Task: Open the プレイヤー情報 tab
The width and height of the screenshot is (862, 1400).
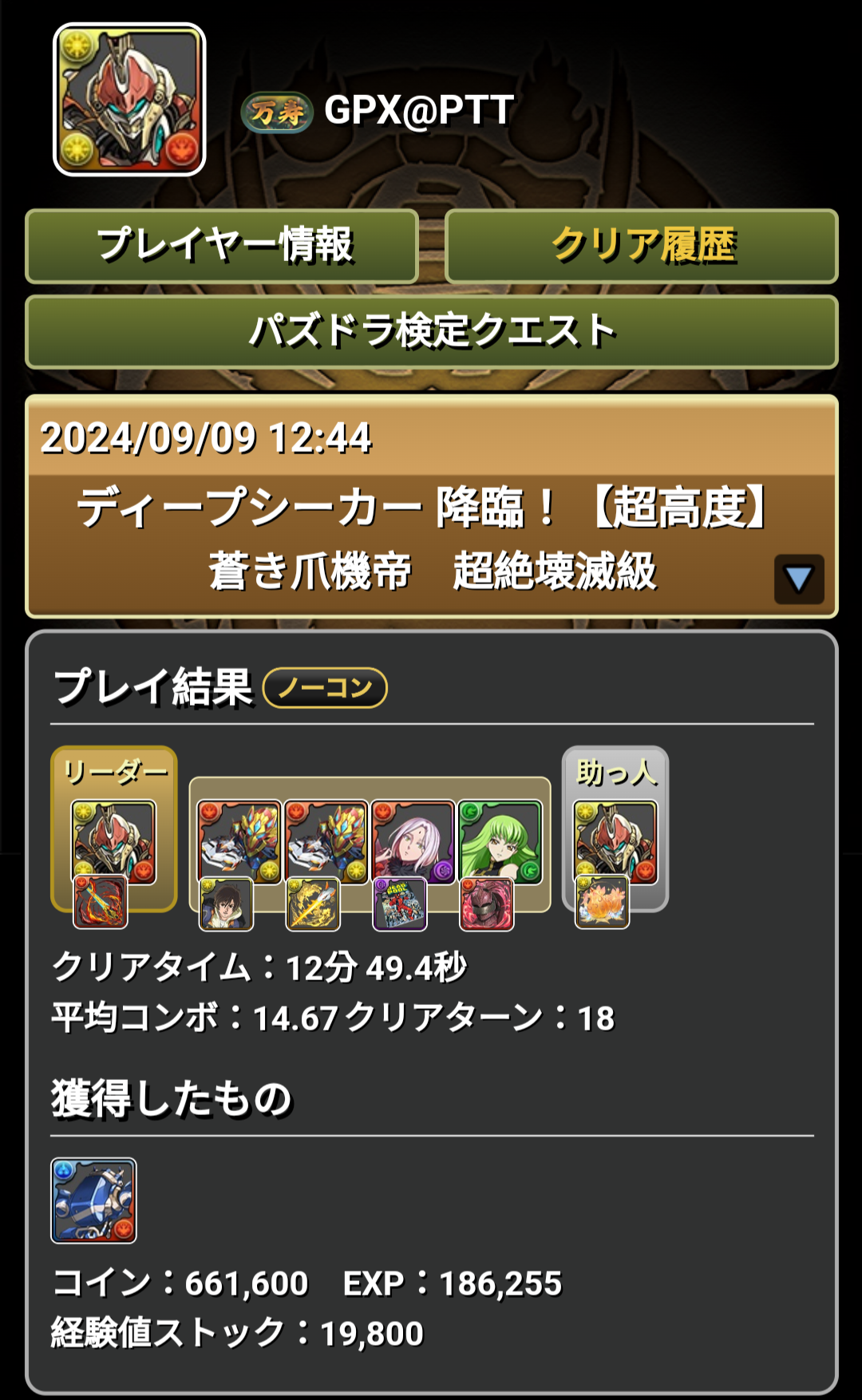Action: coord(222,247)
